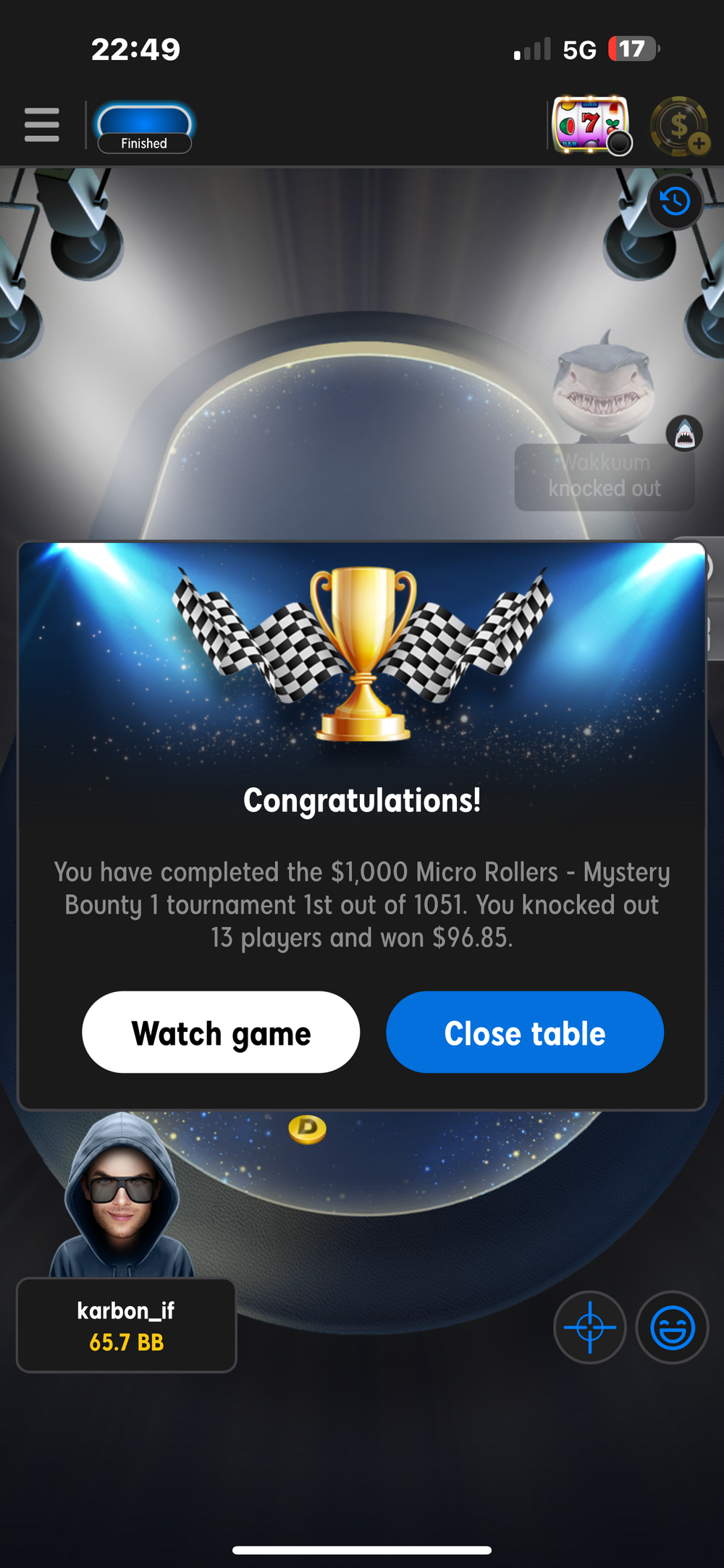Open karbon_if player panel
Image resolution: width=724 pixels, height=1568 pixels.
click(x=127, y=1325)
